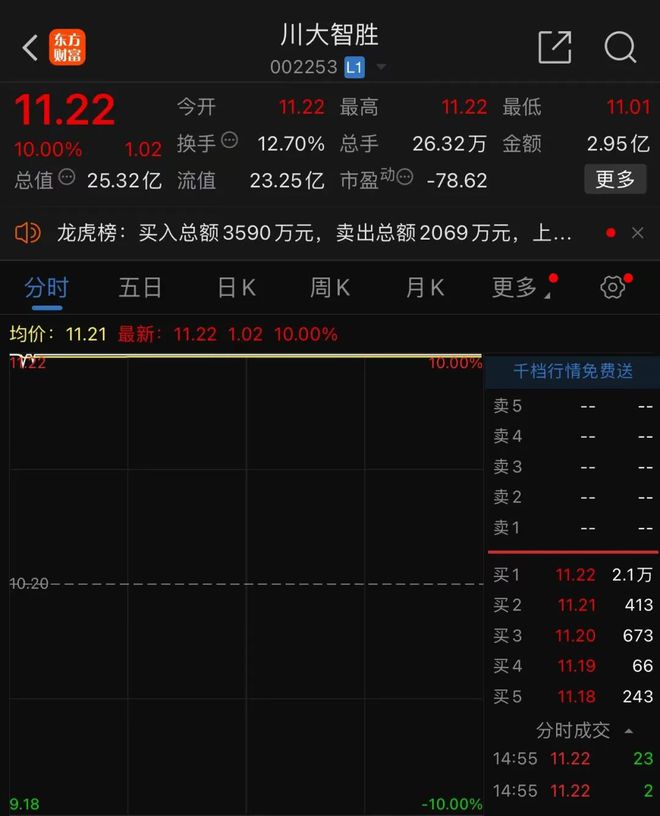The image size is (660, 816).
Task: Show info for 市盈 ratio
Action: 405,177
